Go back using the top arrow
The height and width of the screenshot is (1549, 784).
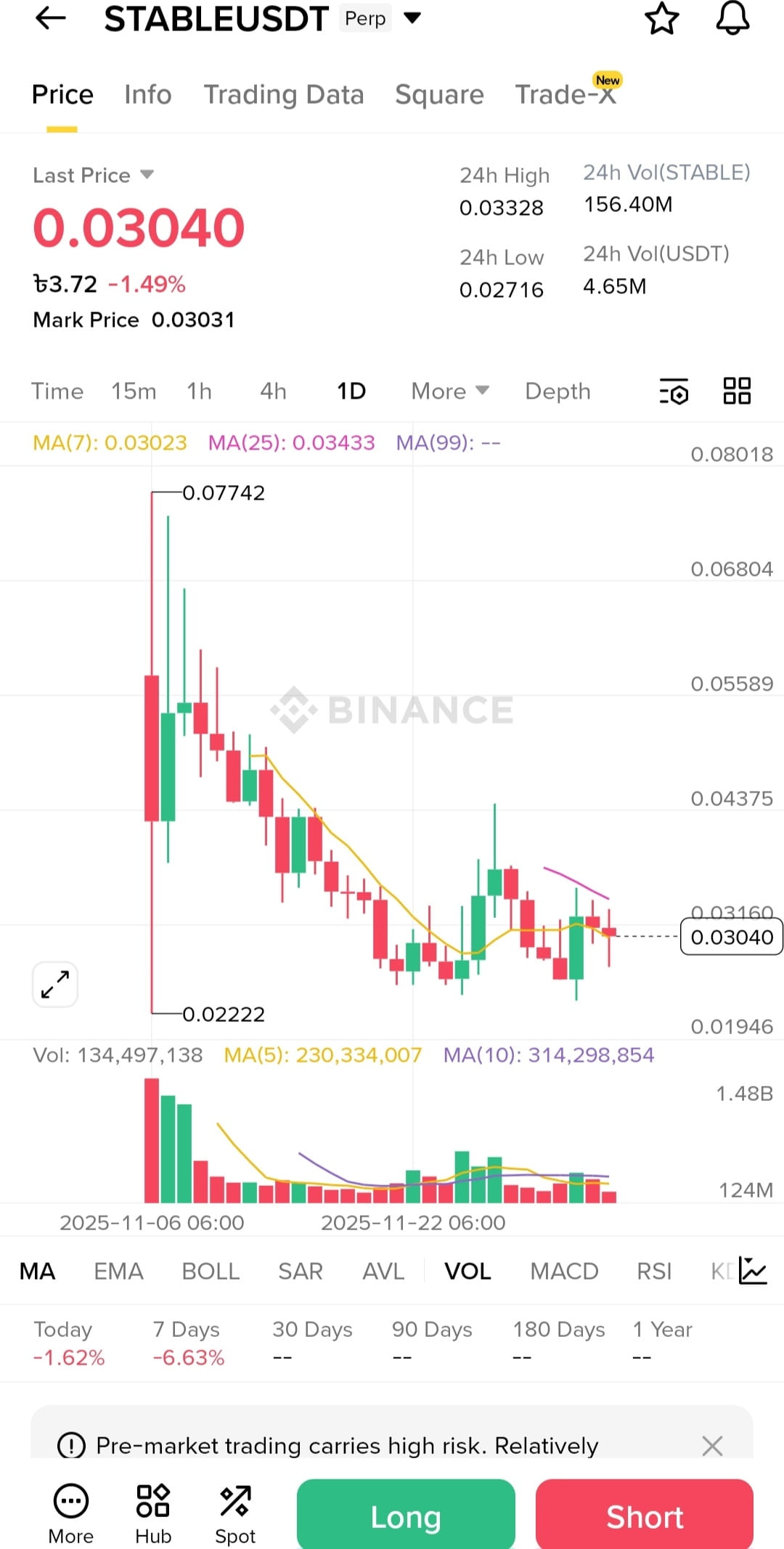50,18
